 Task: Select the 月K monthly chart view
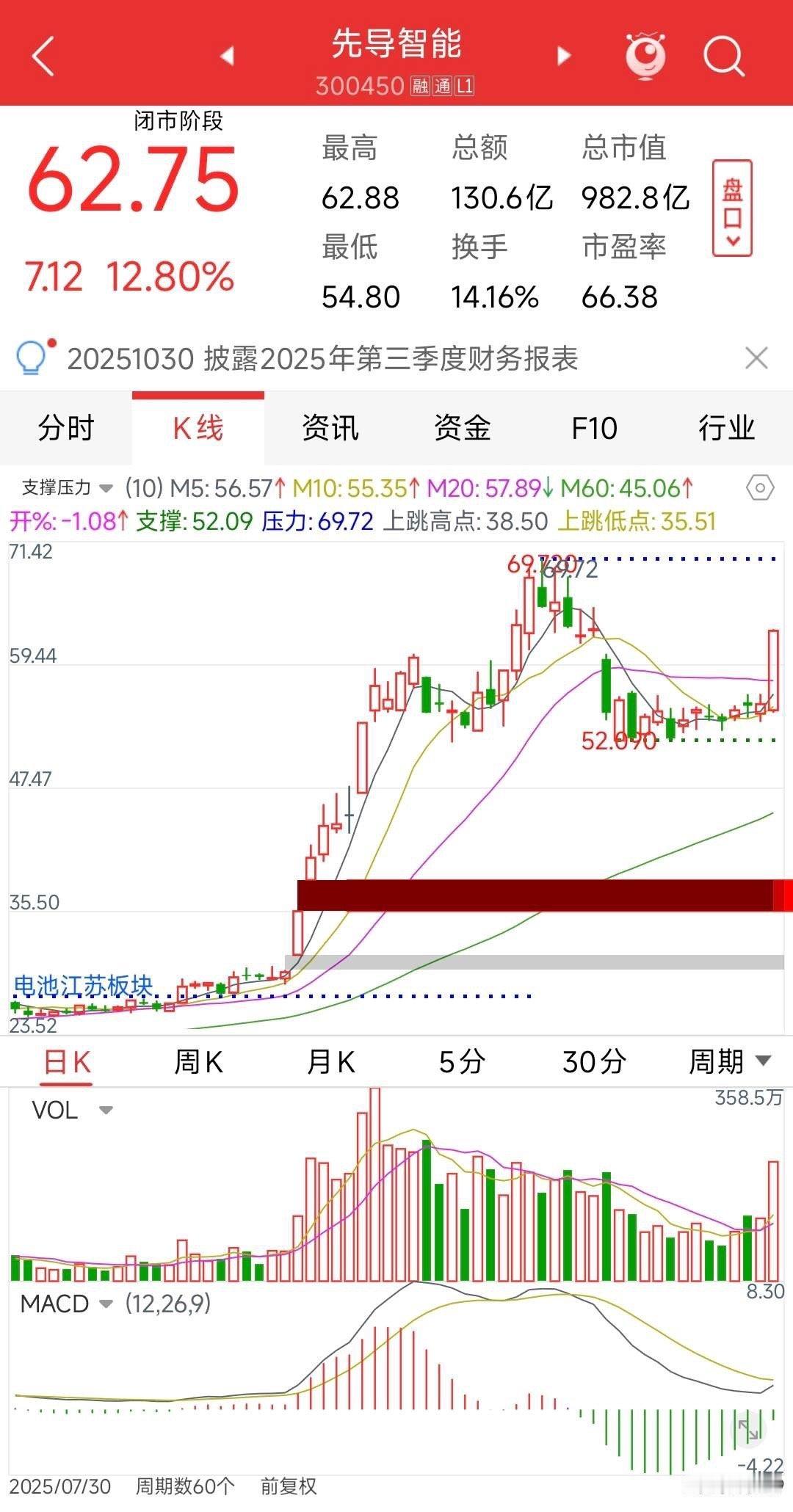coord(333,1061)
